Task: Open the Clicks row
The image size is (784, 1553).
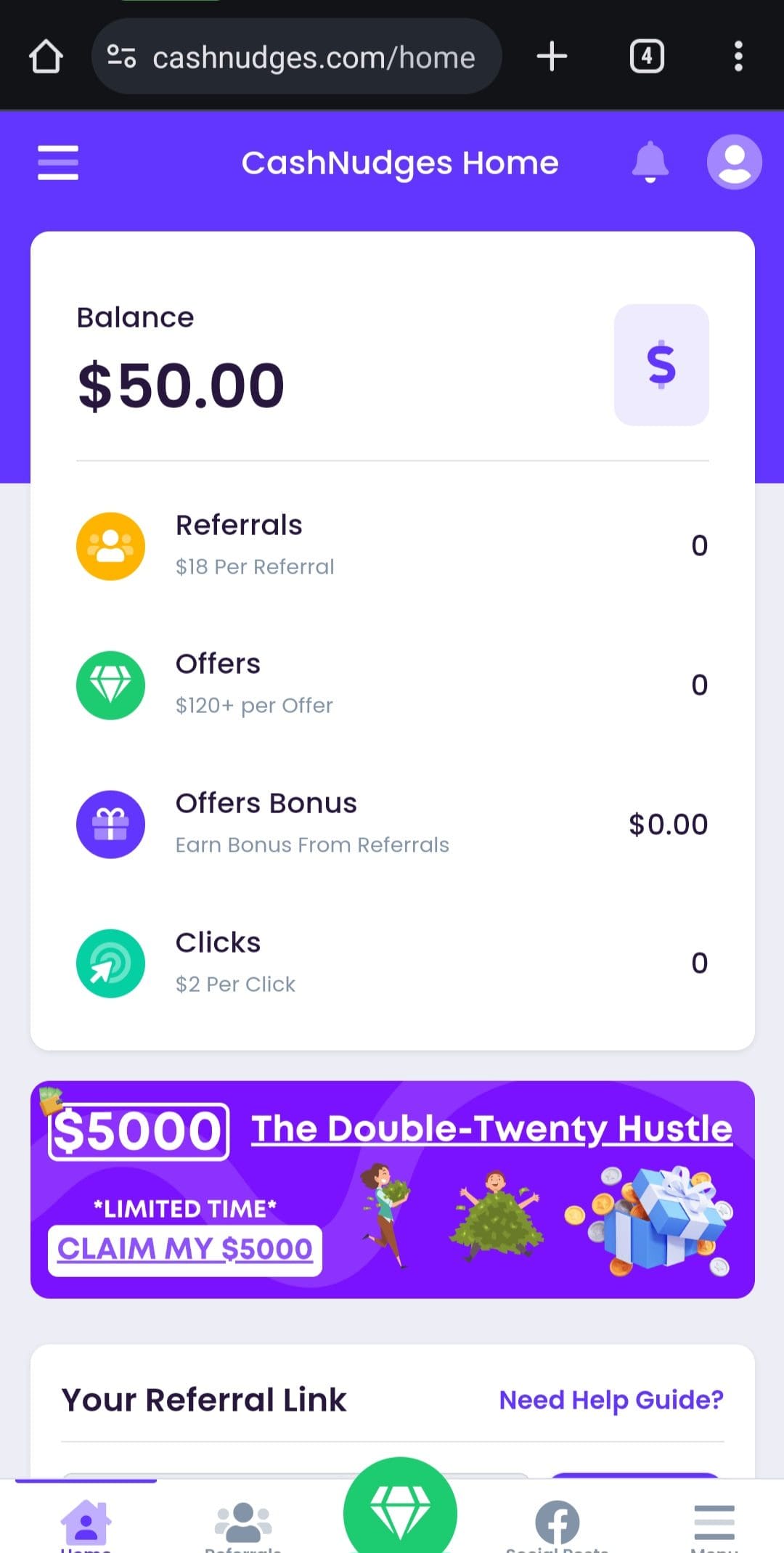Action: click(392, 963)
